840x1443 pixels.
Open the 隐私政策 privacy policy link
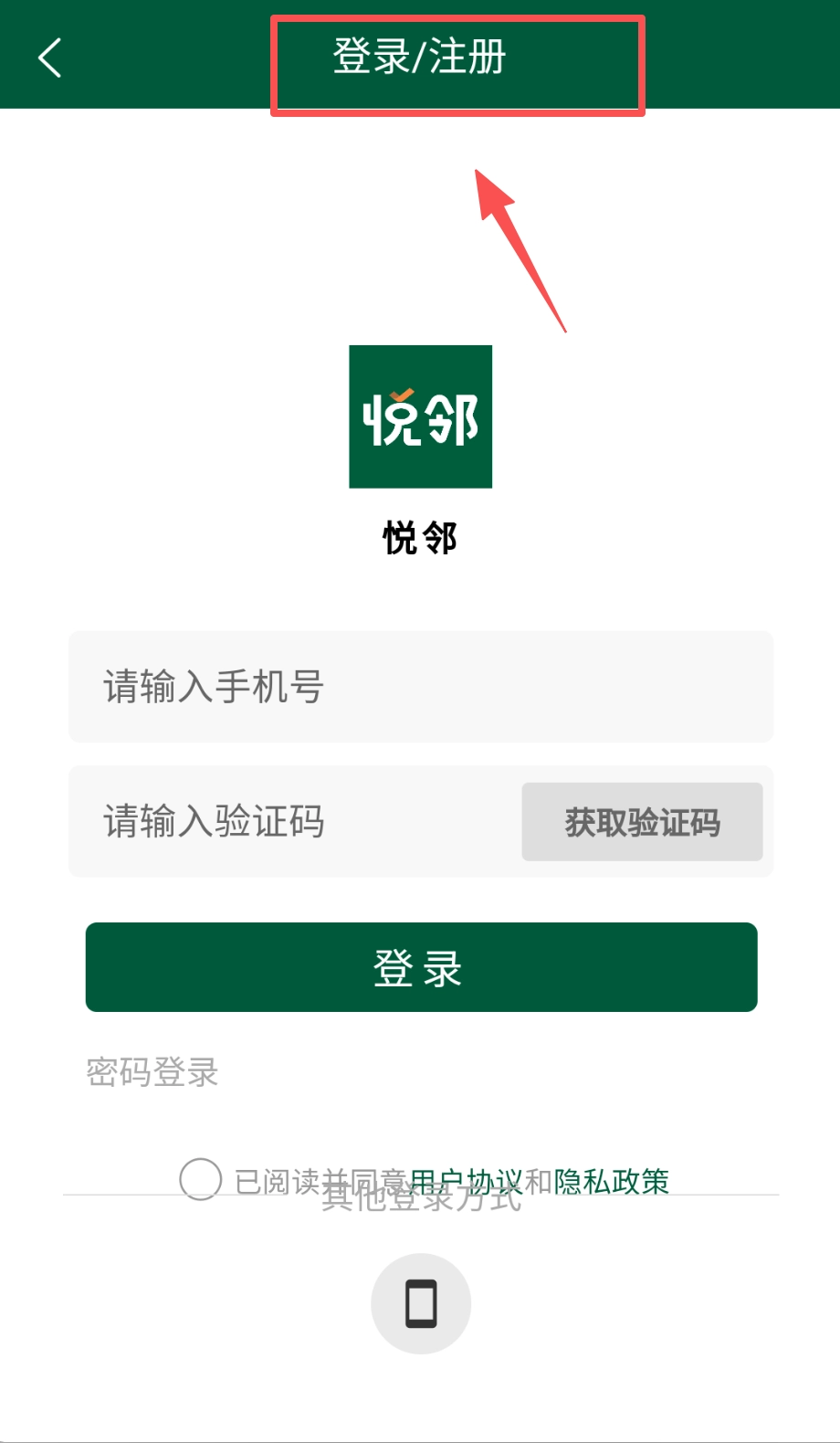pyautogui.click(x=612, y=1181)
